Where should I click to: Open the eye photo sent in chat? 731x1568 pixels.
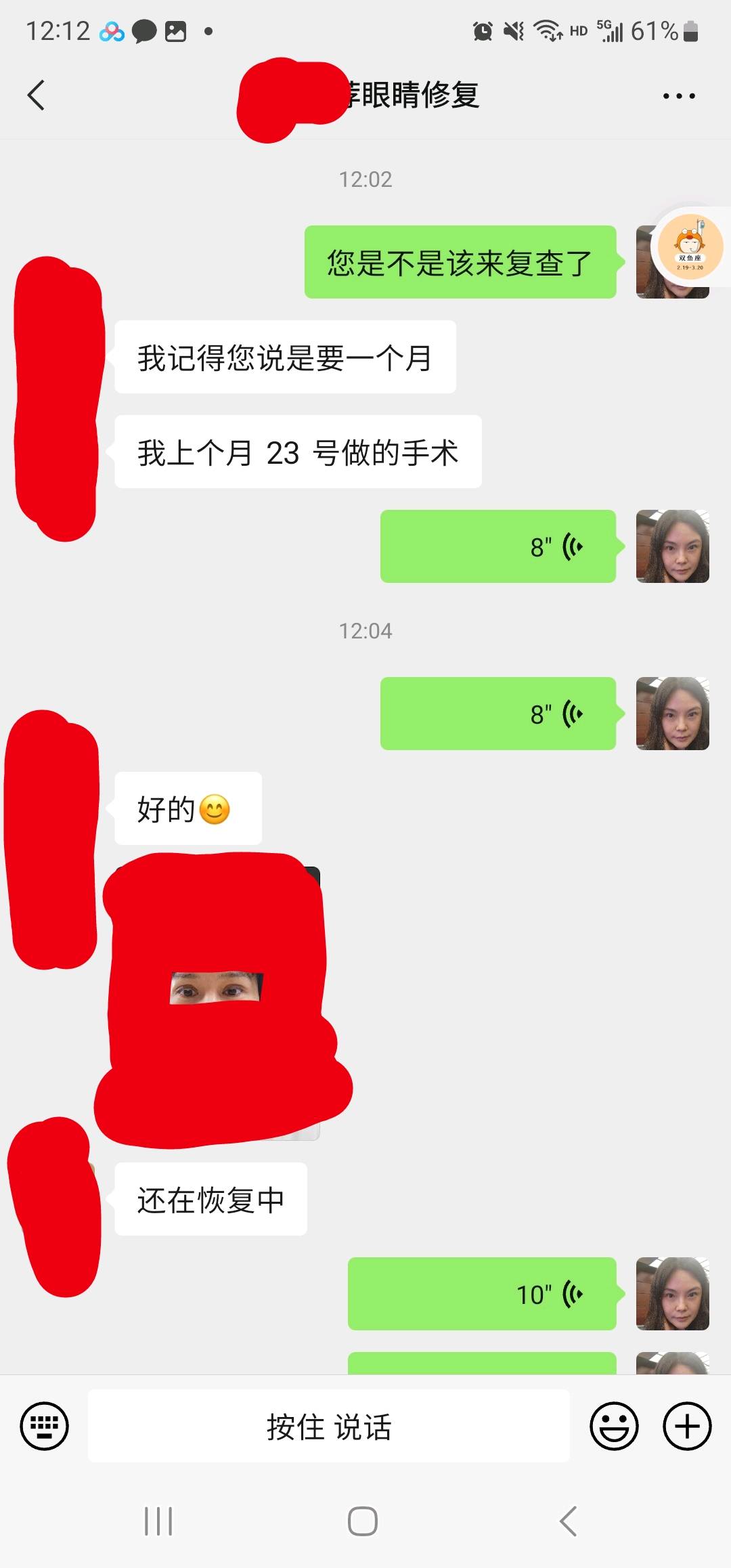215,988
